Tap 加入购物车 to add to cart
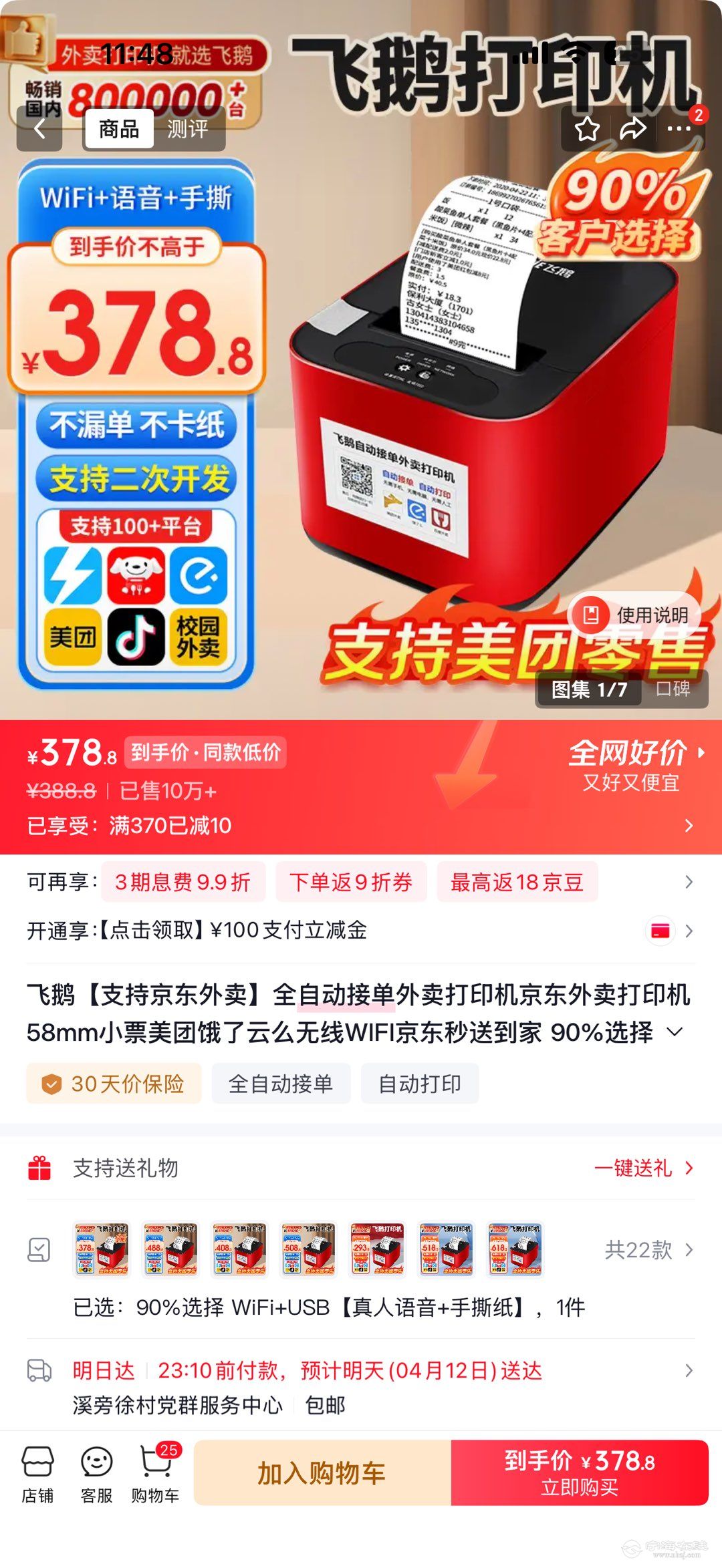This screenshot has width=722, height=1568. coord(322,1472)
